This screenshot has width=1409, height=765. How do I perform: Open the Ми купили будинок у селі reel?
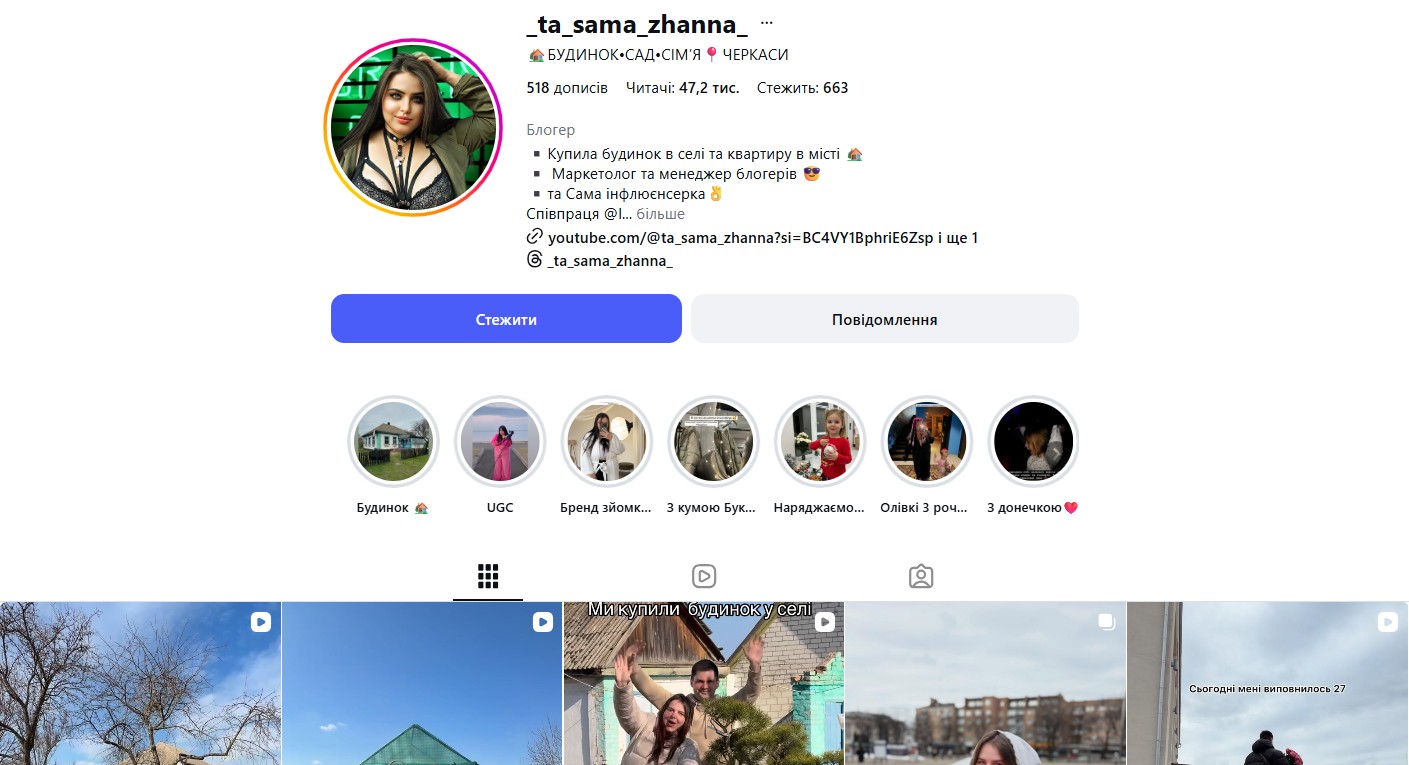tap(703, 685)
